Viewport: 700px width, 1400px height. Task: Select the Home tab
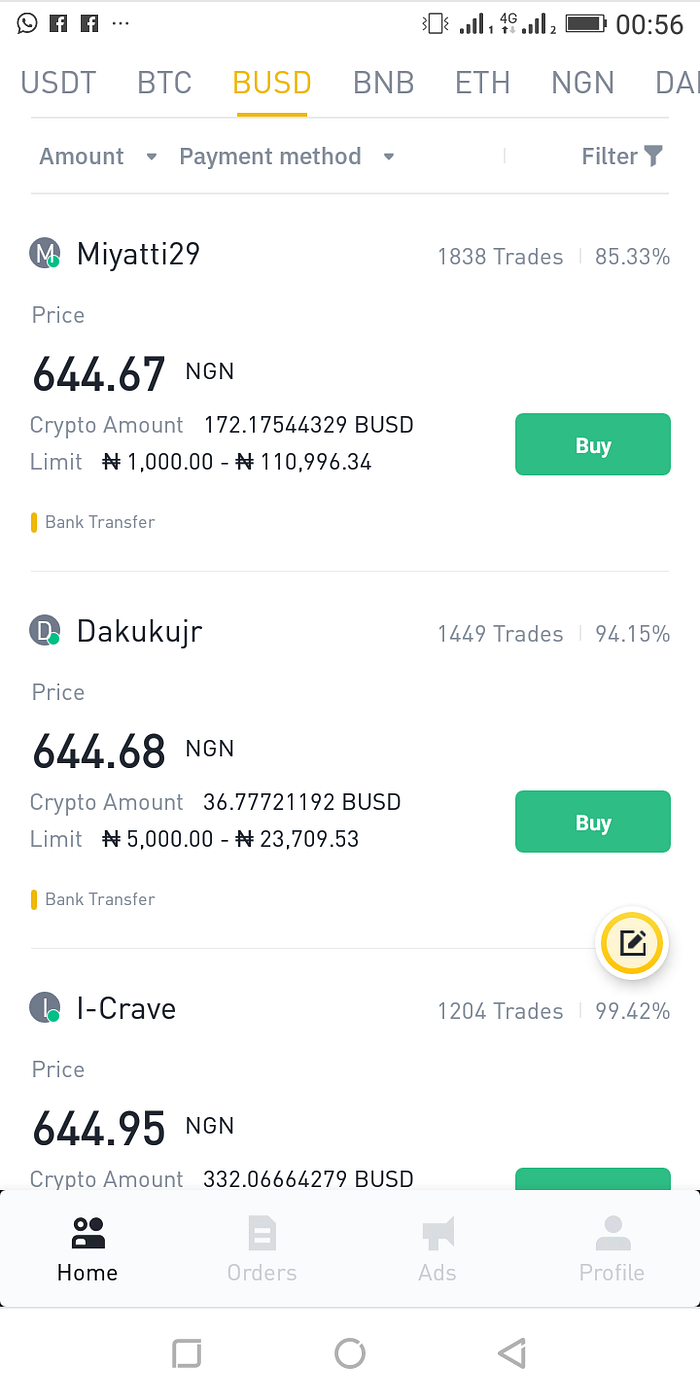87,1250
